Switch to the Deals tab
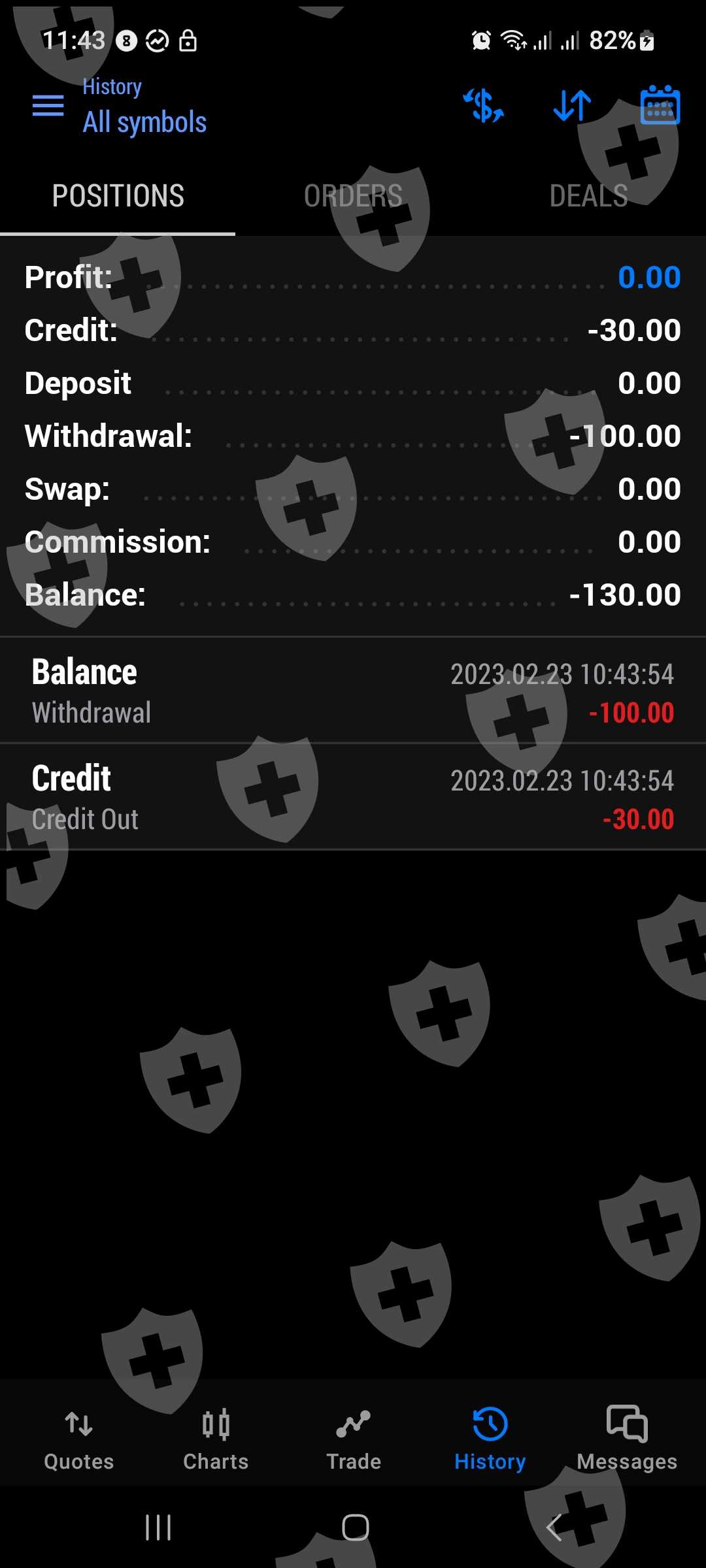 click(x=588, y=196)
